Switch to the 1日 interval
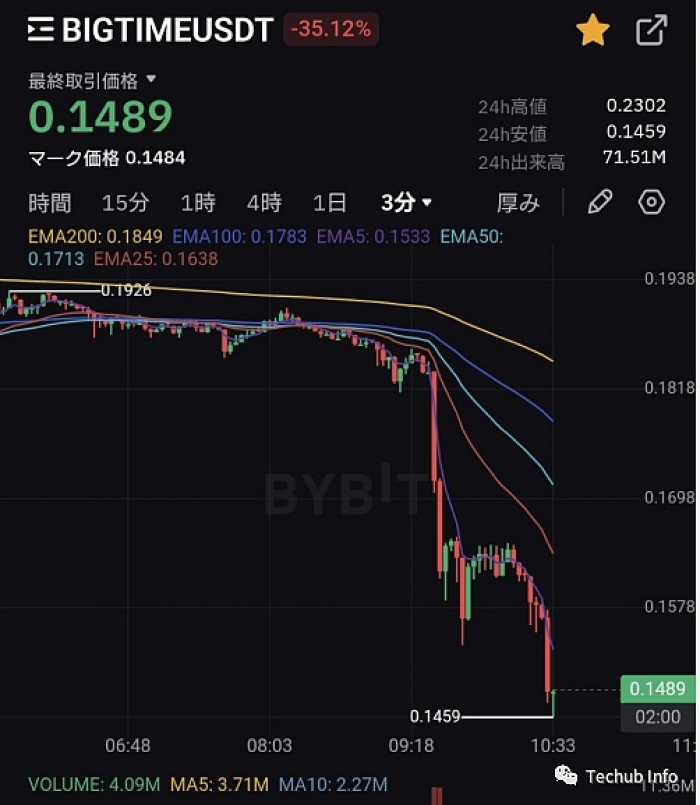Screen dimensions: 700x805 pyautogui.click(x=330, y=203)
